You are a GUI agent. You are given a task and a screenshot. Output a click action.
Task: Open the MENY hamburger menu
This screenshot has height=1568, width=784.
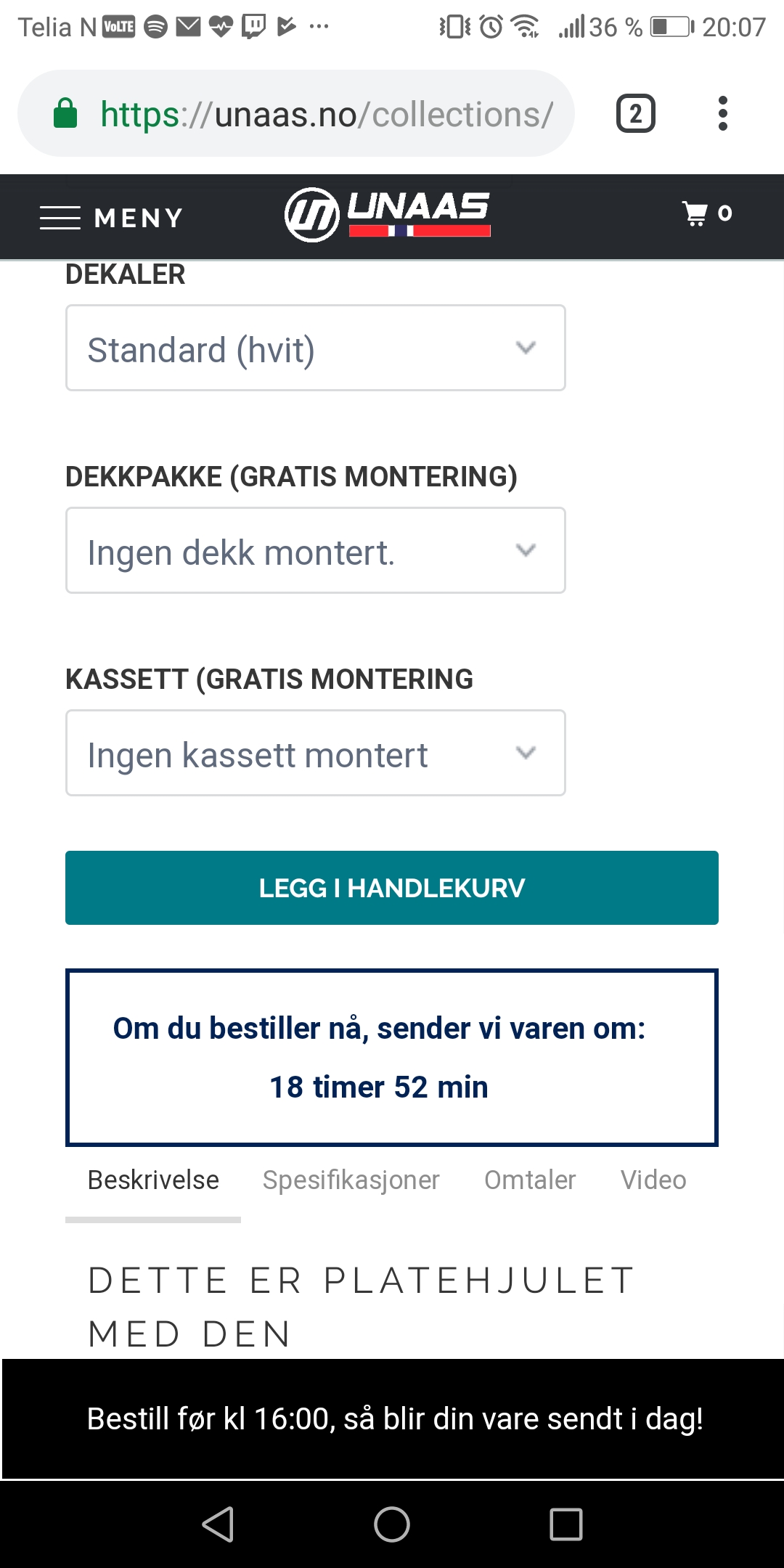click(x=111, y=217)
